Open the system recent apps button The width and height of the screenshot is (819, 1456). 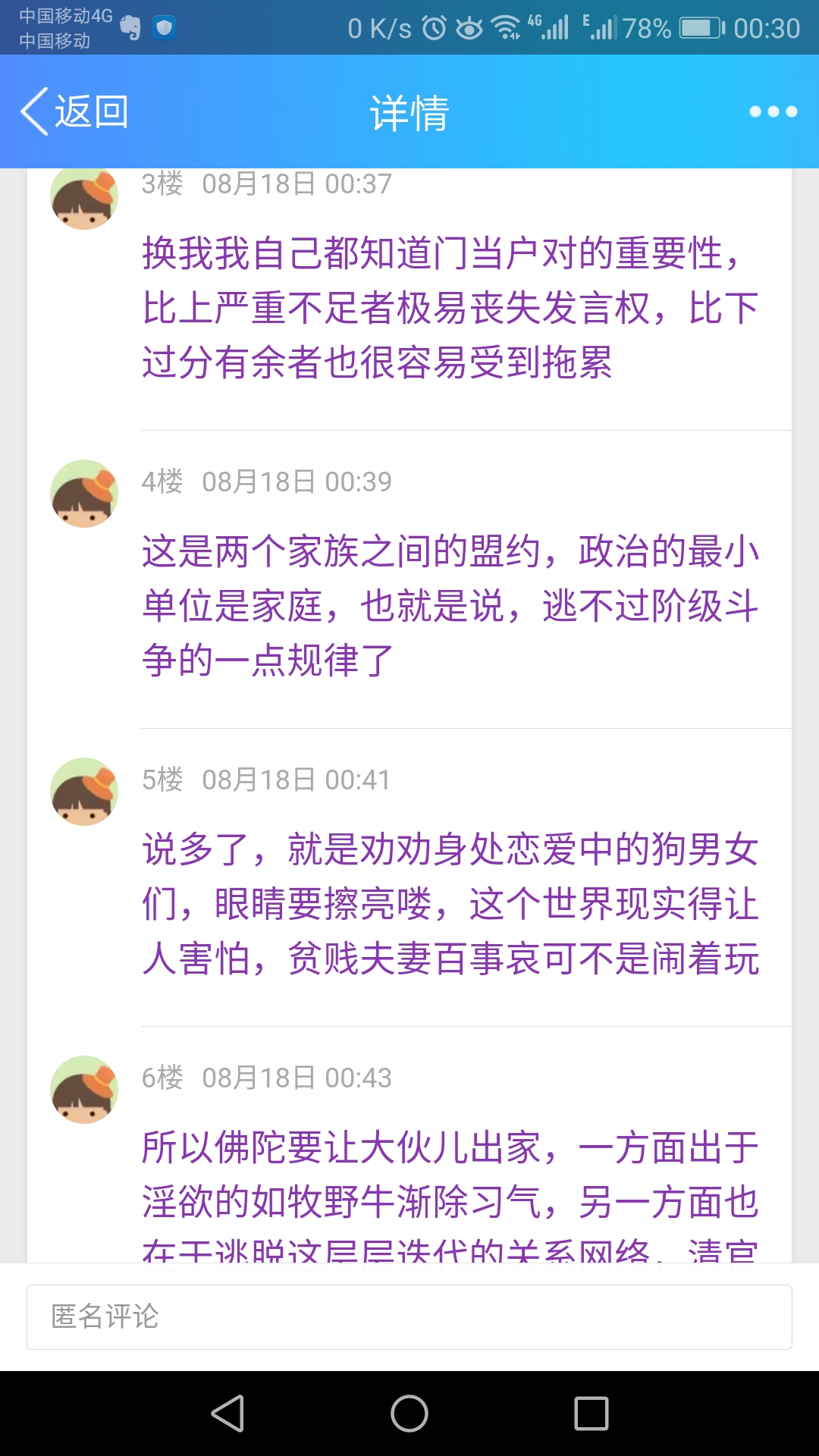(591, 1414)
